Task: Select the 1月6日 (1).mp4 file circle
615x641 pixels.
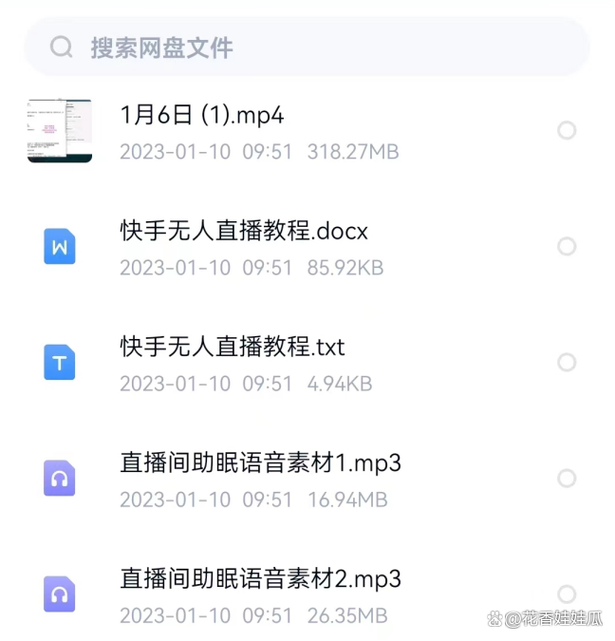Action: pos(567,130)
